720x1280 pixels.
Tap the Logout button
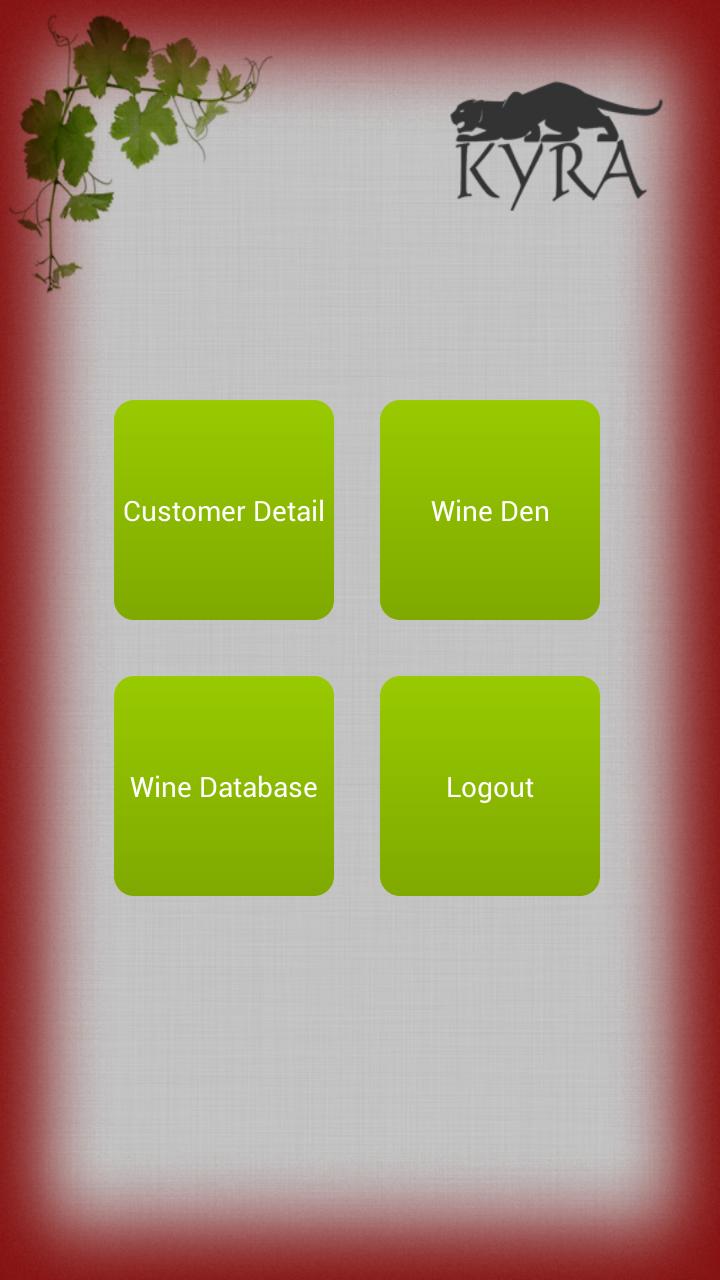coord(490,786)
